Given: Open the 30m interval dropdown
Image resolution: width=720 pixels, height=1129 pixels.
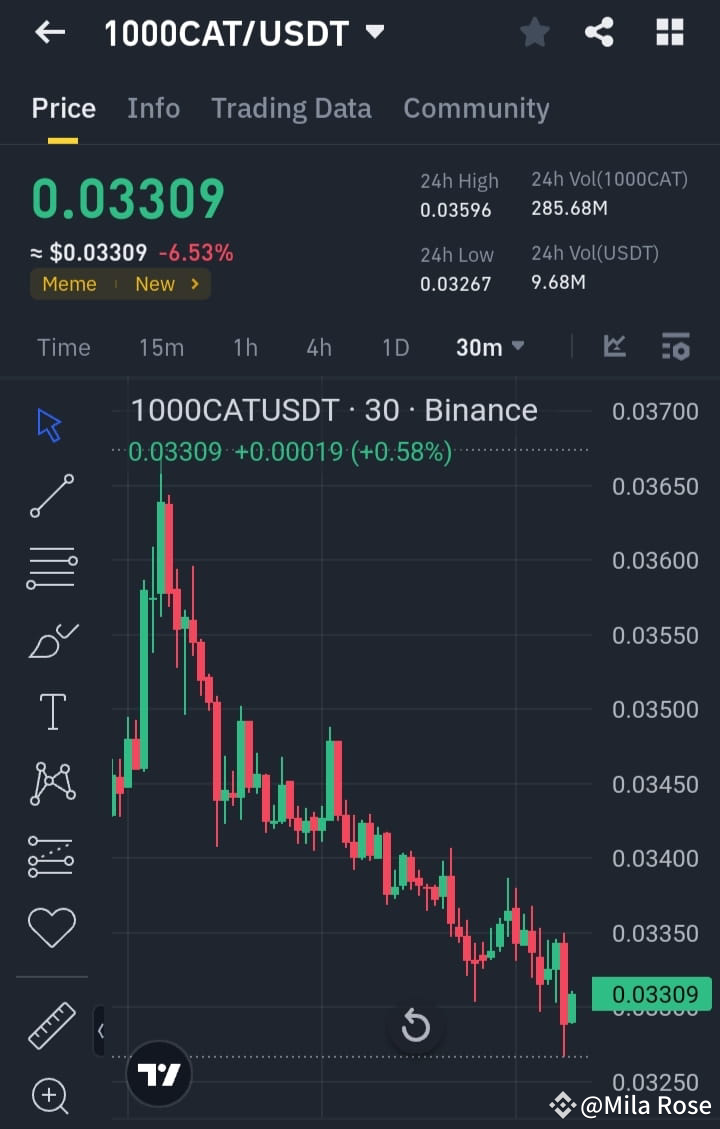Looking at the screenshot, I should pos(489,347).
